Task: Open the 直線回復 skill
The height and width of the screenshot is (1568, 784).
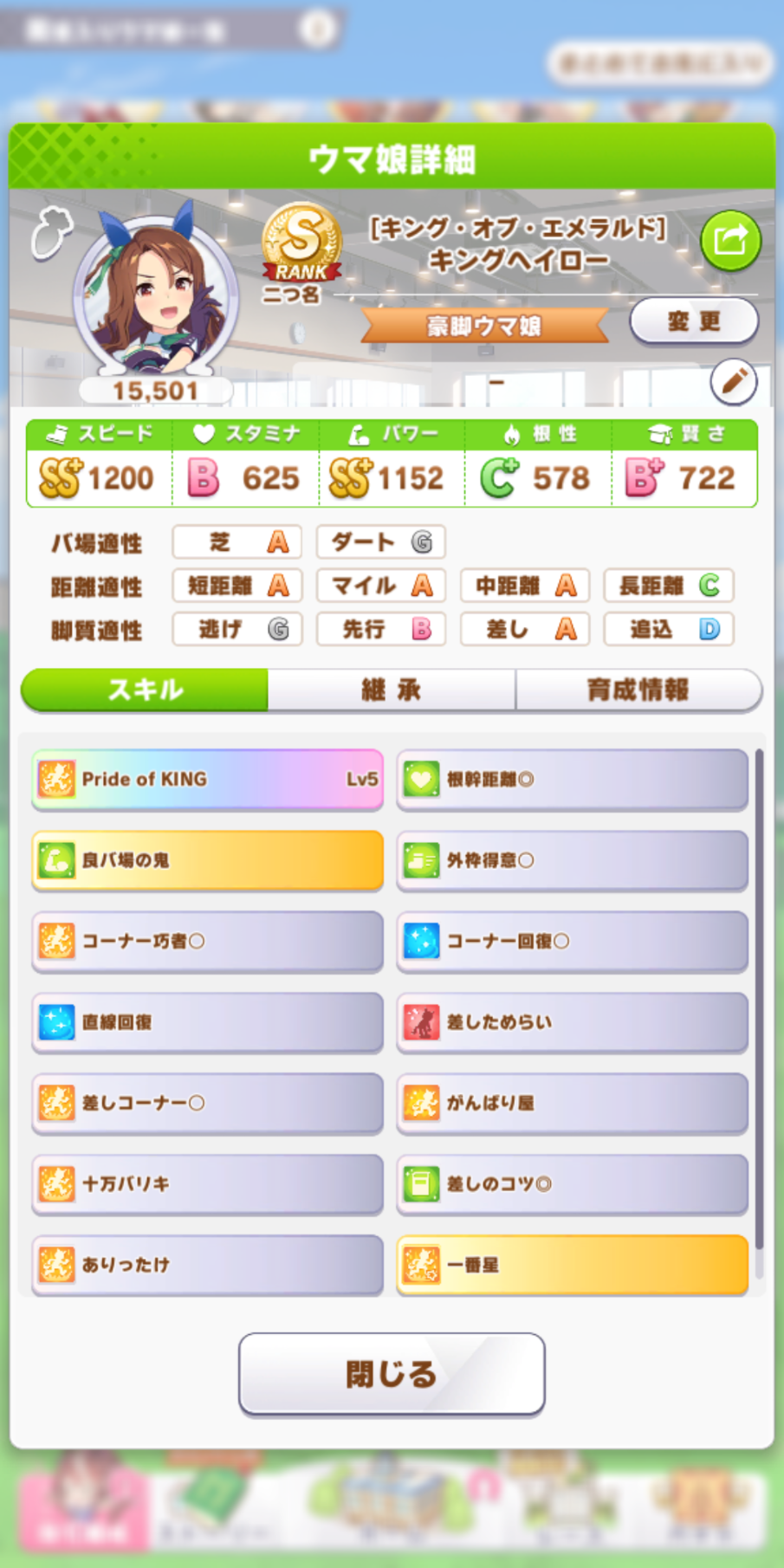Action: pyautogui.click(x=208, y=1022)
